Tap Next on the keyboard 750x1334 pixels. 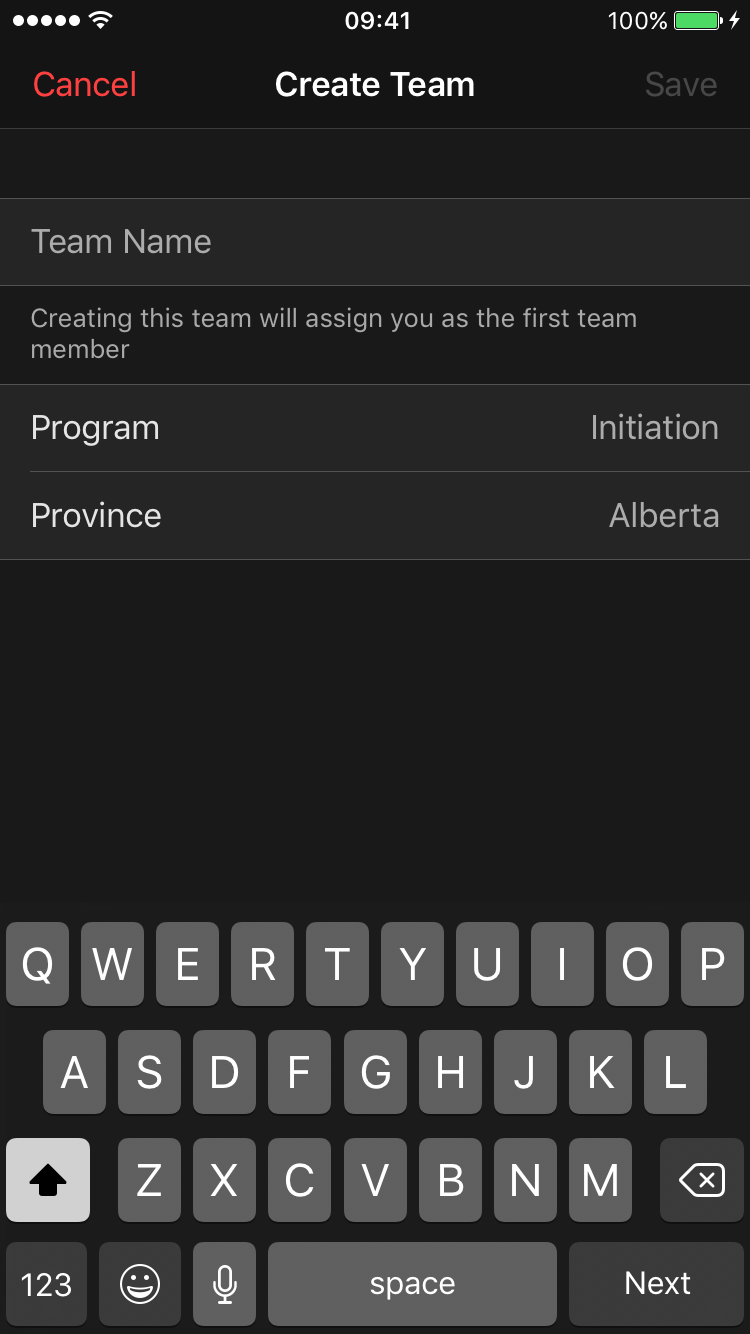pyautogui.click(x=657, y=1283)
